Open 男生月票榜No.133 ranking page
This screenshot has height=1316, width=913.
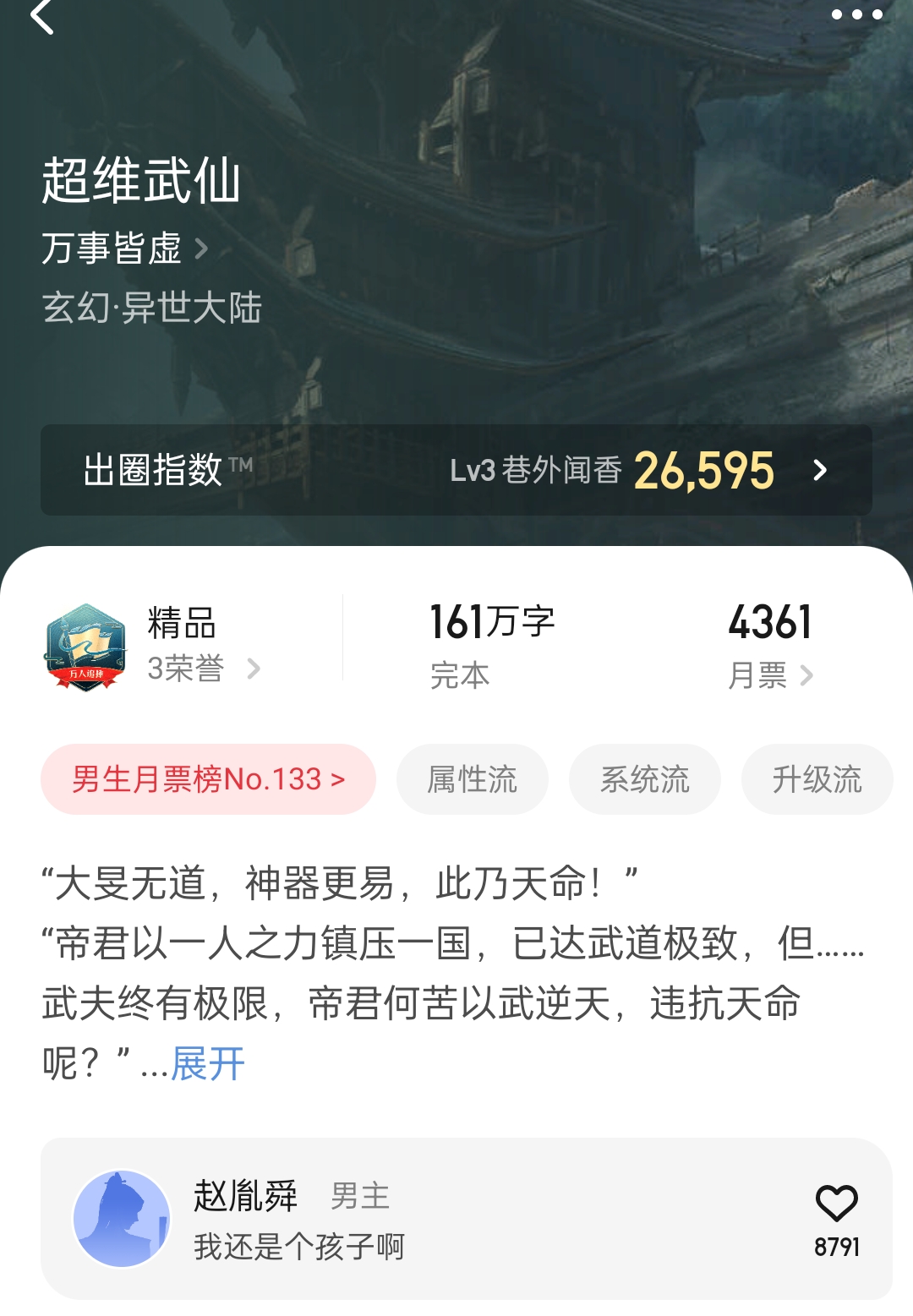(207, 779)
